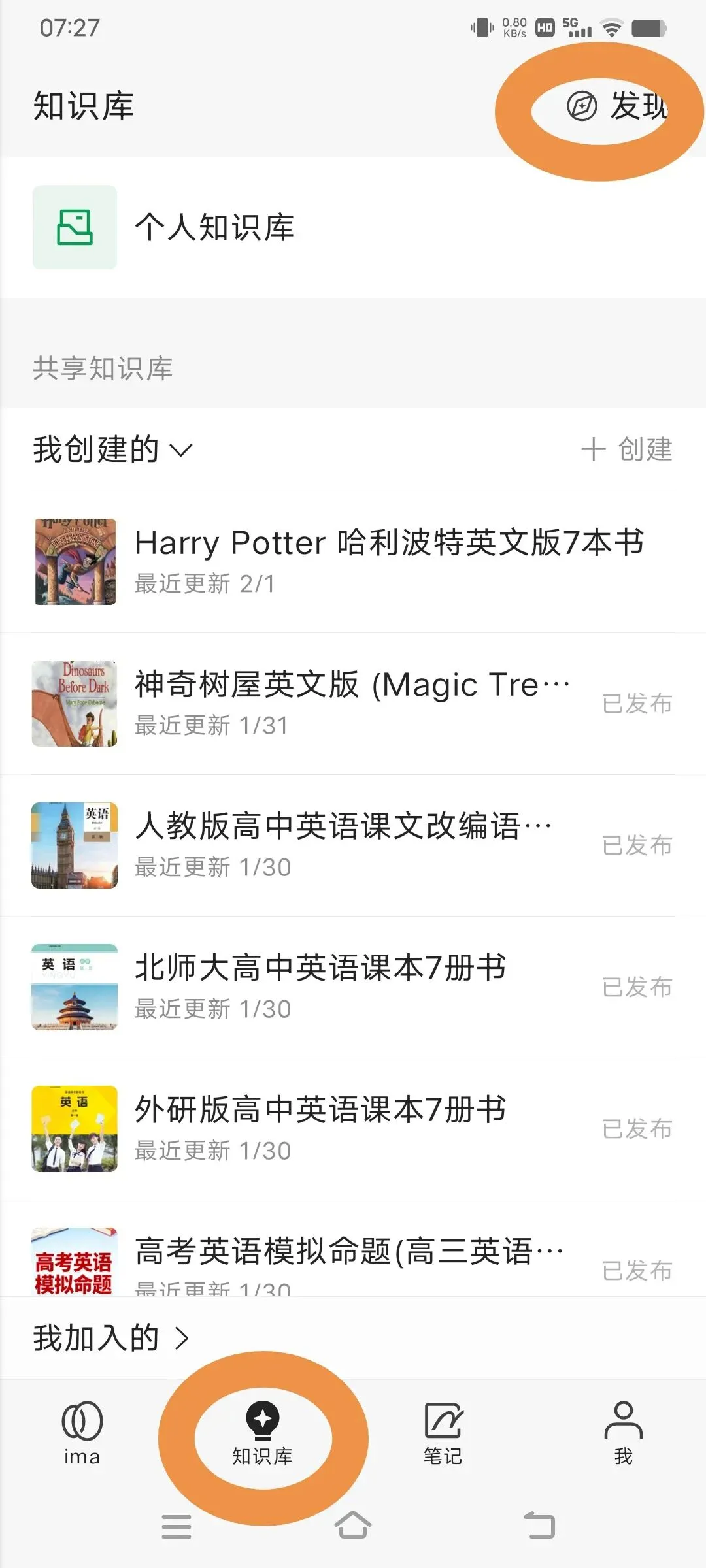The image size is (706, 1568).
Task: Open 神奇树屋英文版 Magic Tree knowledge base
Action: [x=353, y=704]
